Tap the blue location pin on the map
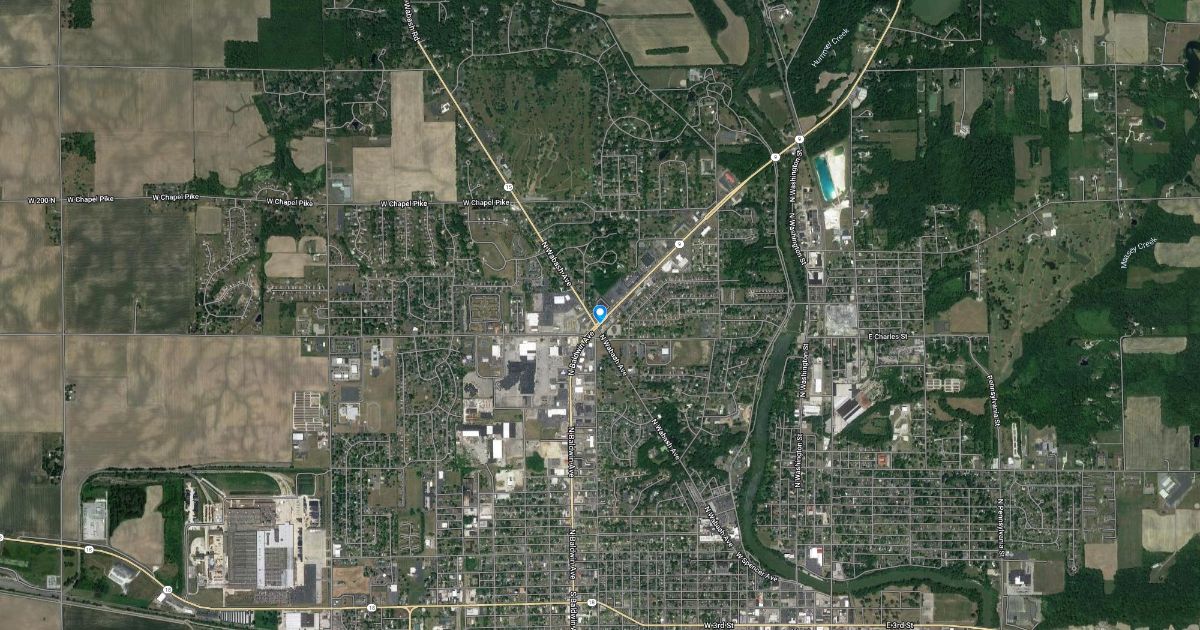Viewport: 1200px width, 630px height. pos(600,313)
